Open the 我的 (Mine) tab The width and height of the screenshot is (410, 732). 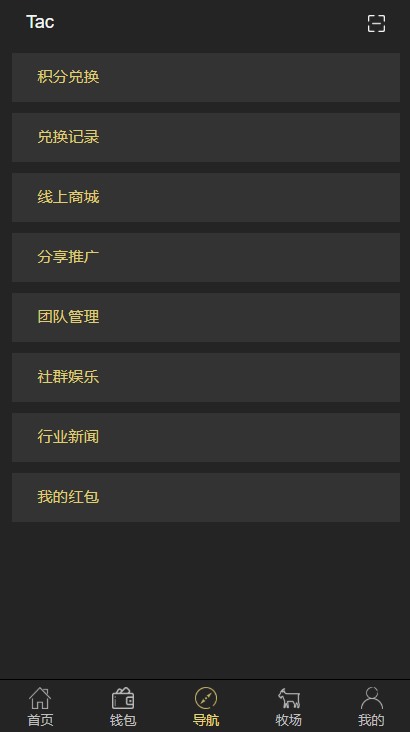pyautogui.click(x=371, y=706)
